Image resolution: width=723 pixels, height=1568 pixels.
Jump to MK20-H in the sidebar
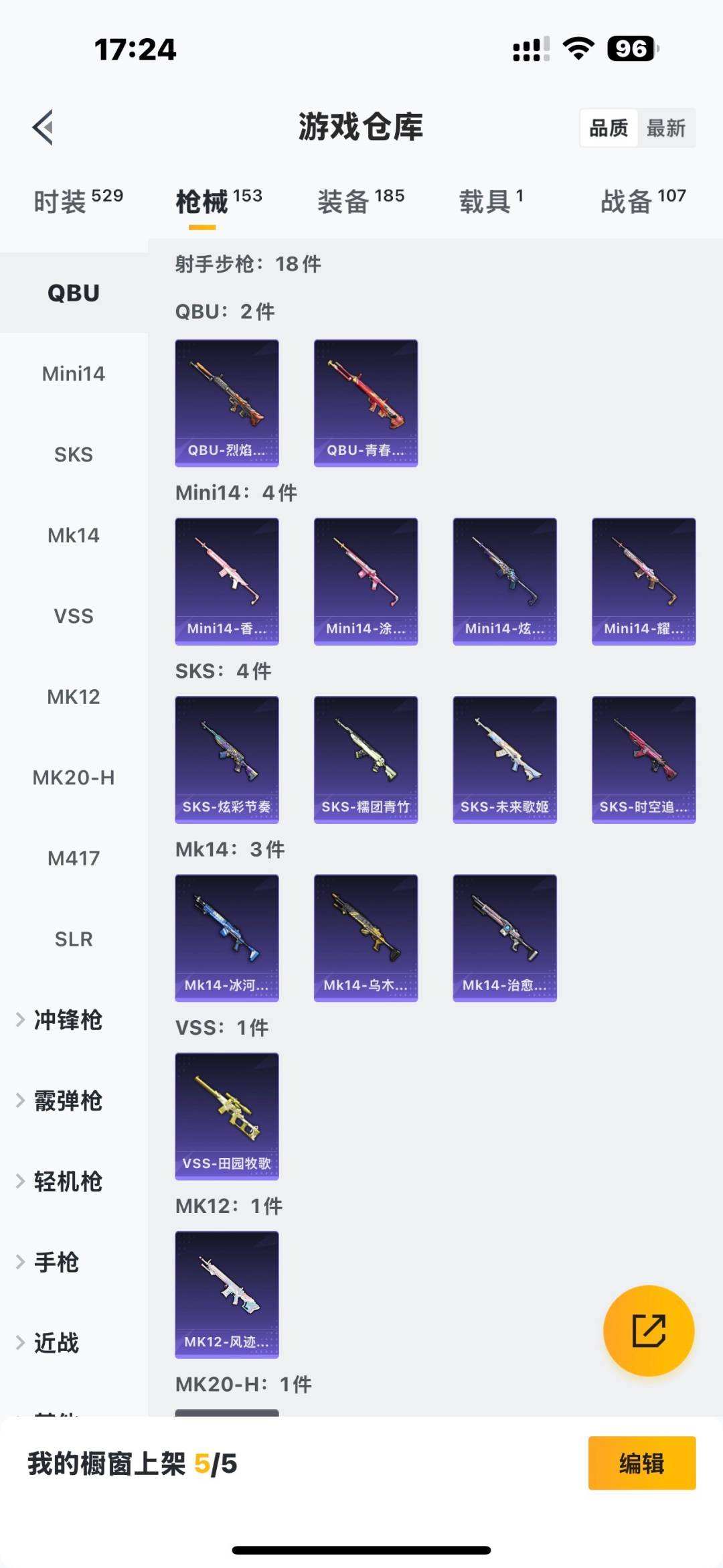[74, 778]
